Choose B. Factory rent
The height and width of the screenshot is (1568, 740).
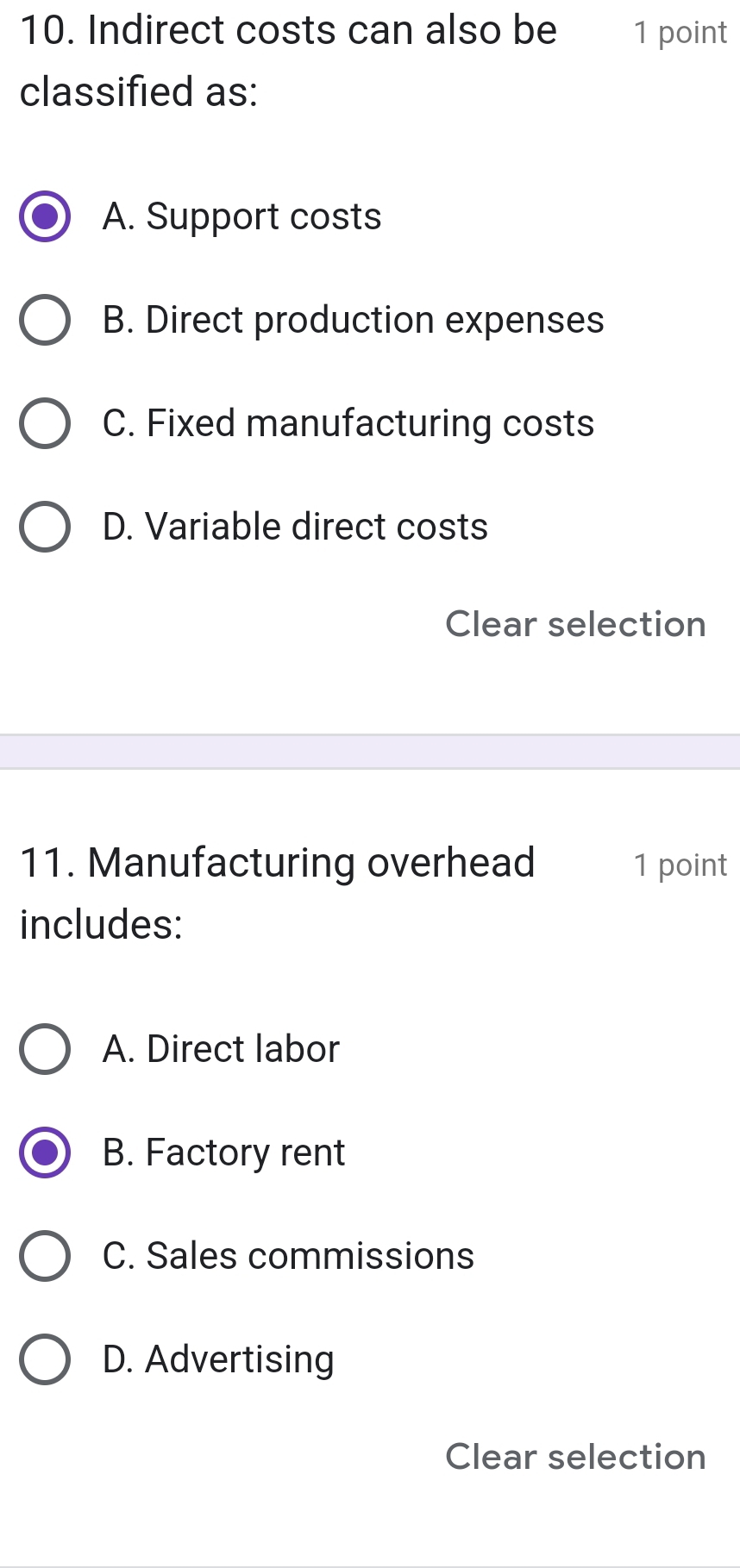[45, 1153]
